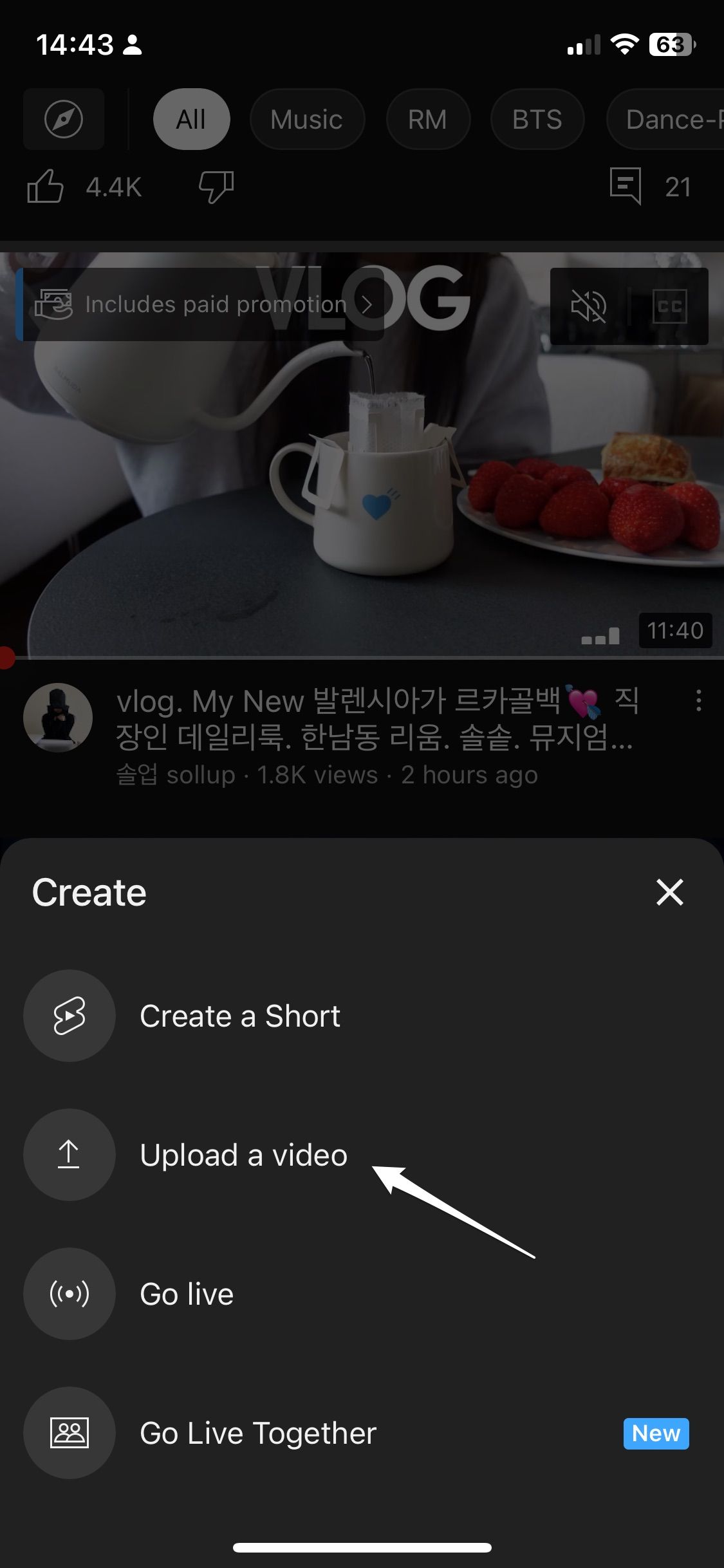The image size is (724, 1568).
Task: Open the three-dot menu on the video title
Action: pyautogui.click(x=699, y=703)
